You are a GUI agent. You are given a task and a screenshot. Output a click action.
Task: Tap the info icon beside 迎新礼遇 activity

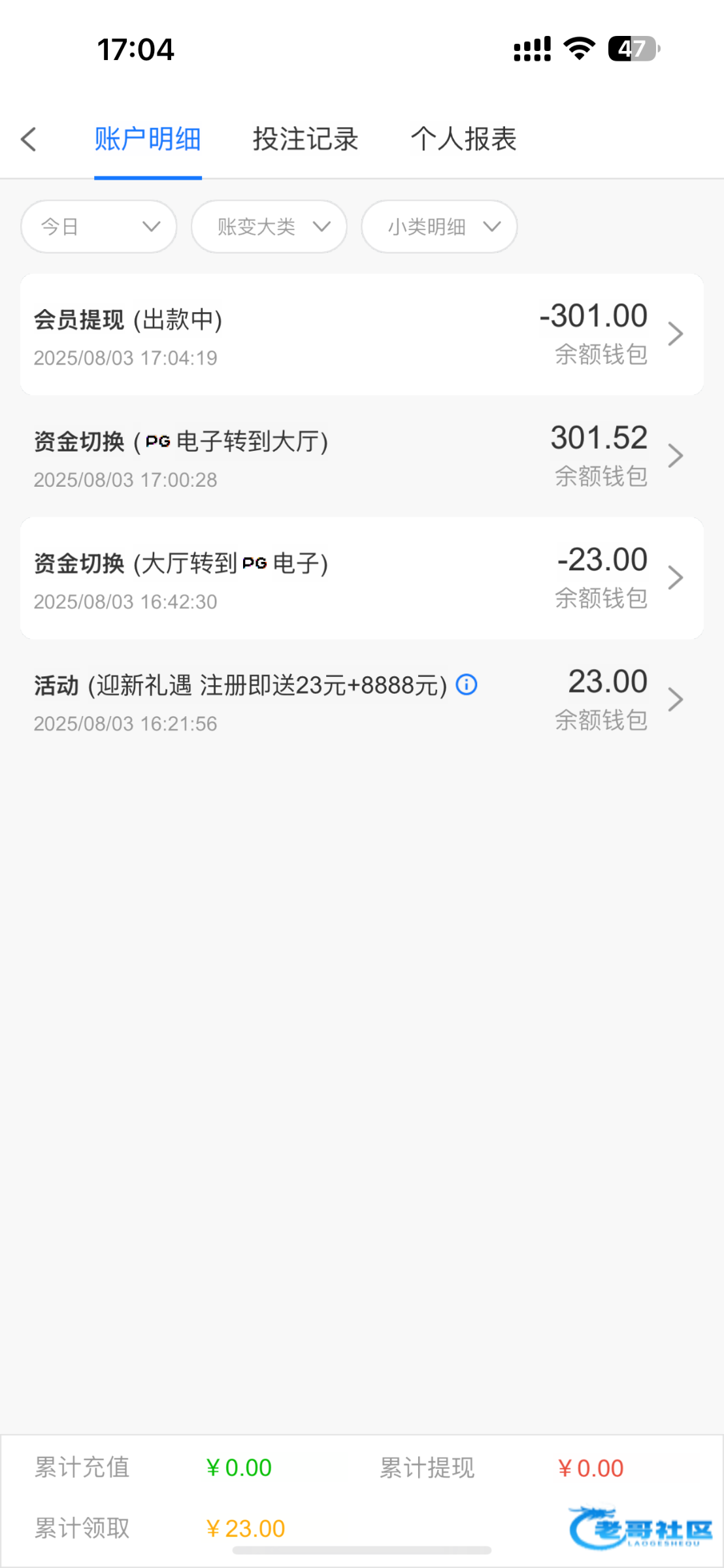pos(467,685)
